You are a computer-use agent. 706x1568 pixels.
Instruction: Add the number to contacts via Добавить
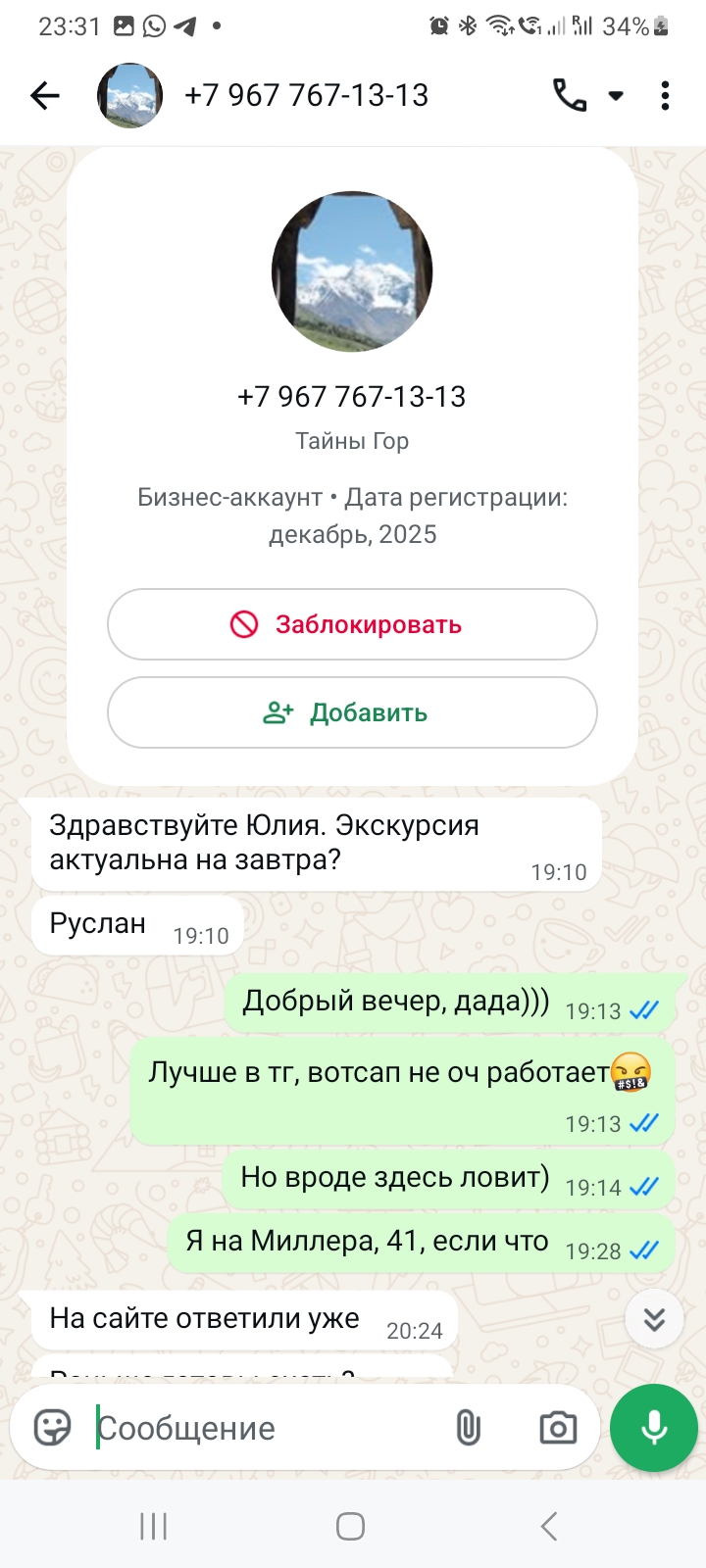[352, 712]
